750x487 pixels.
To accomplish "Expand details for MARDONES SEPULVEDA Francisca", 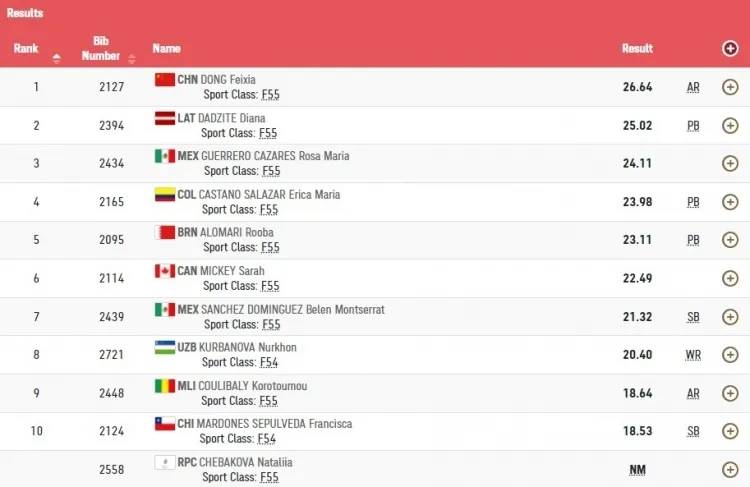I will (x=730, y=431).
